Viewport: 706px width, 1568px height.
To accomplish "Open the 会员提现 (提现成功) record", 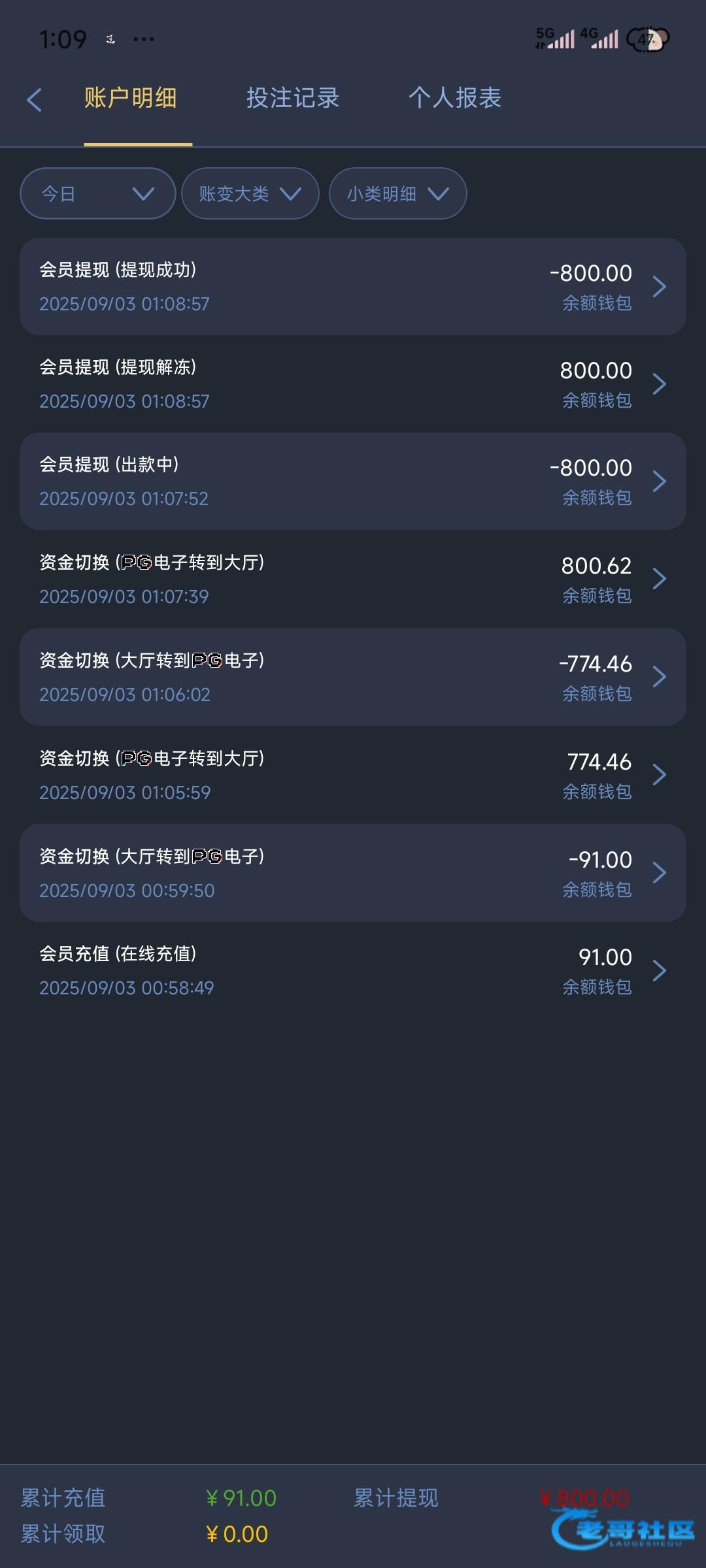I will pos(353,287).
